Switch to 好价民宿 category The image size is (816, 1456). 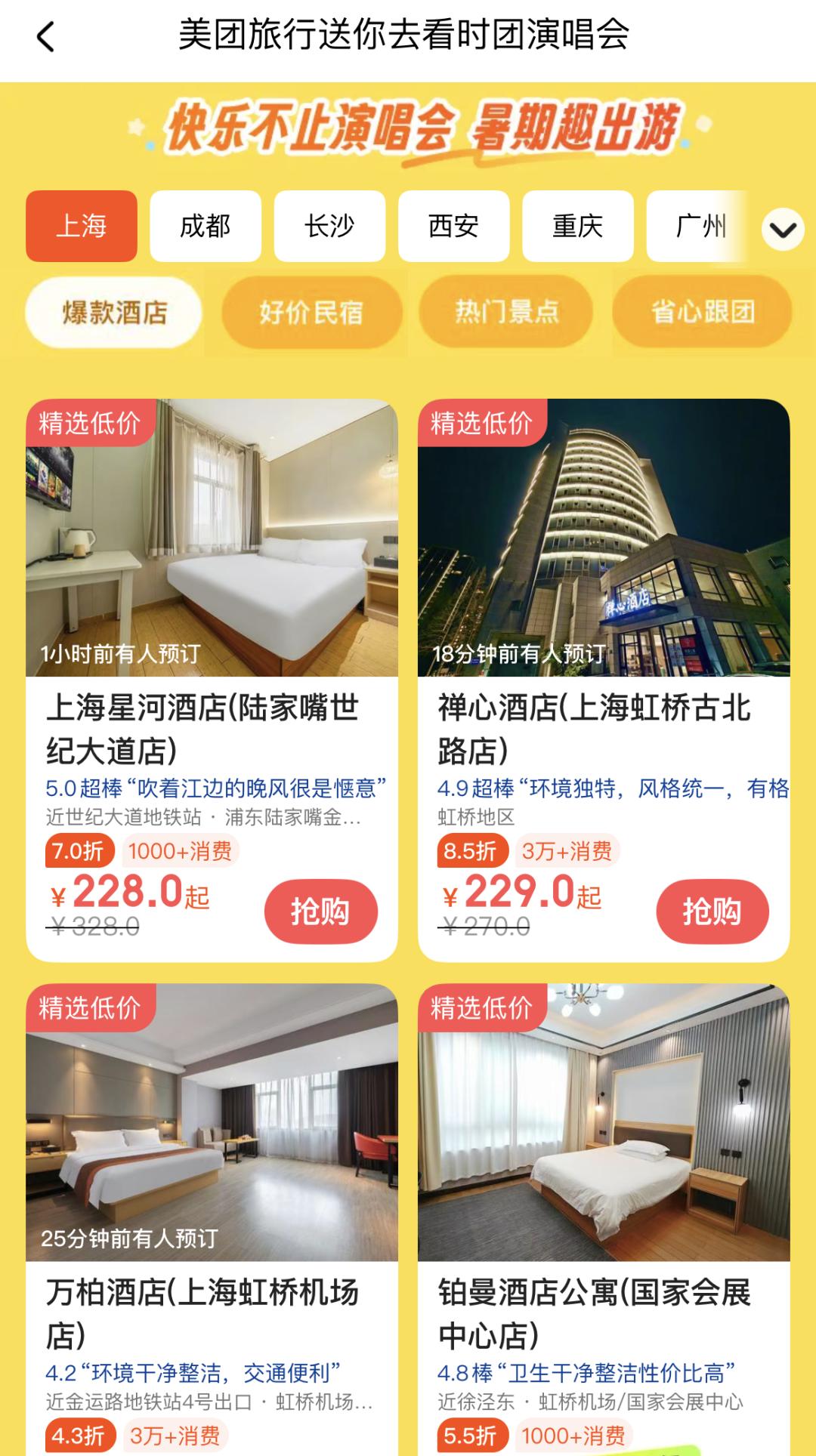(x=311, y=312)
